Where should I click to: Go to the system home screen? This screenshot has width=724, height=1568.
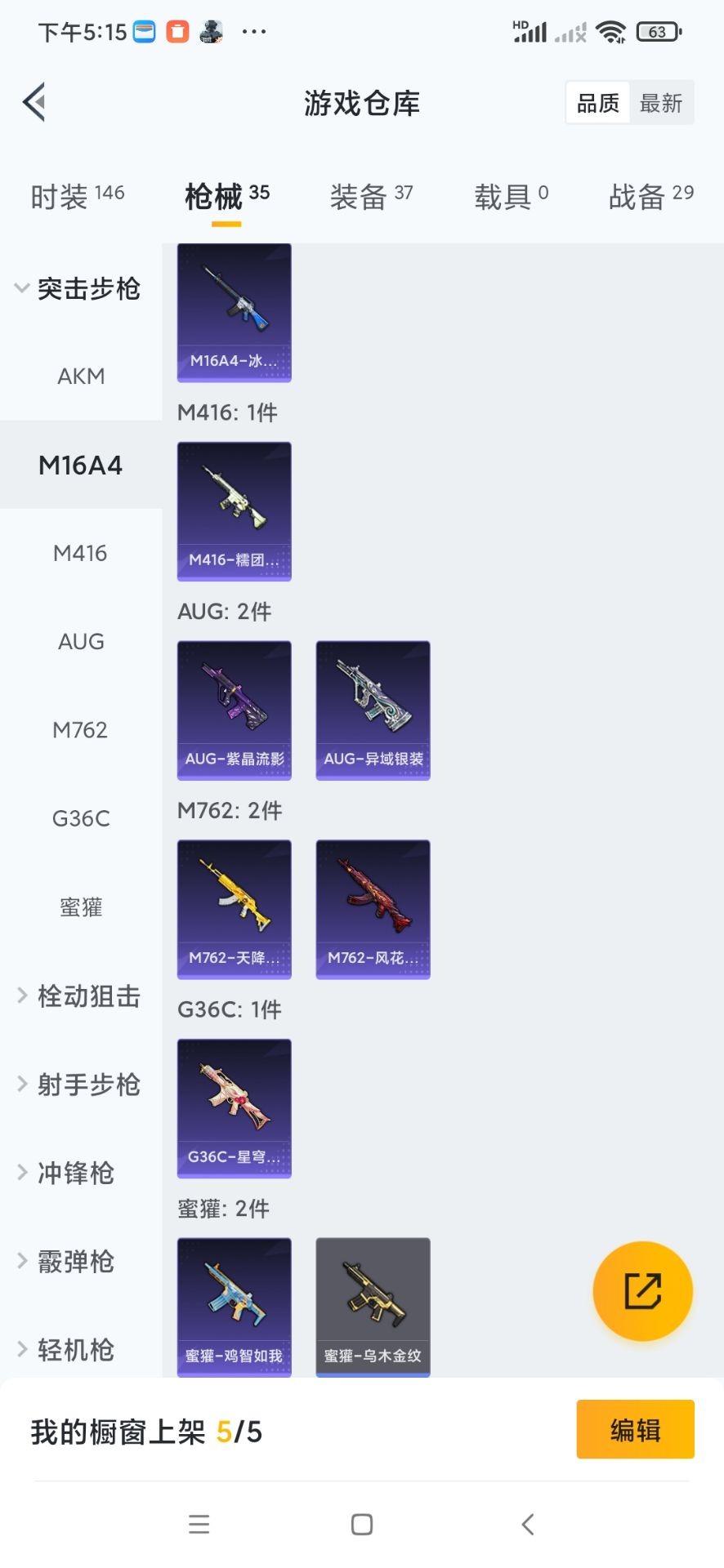361,1524
